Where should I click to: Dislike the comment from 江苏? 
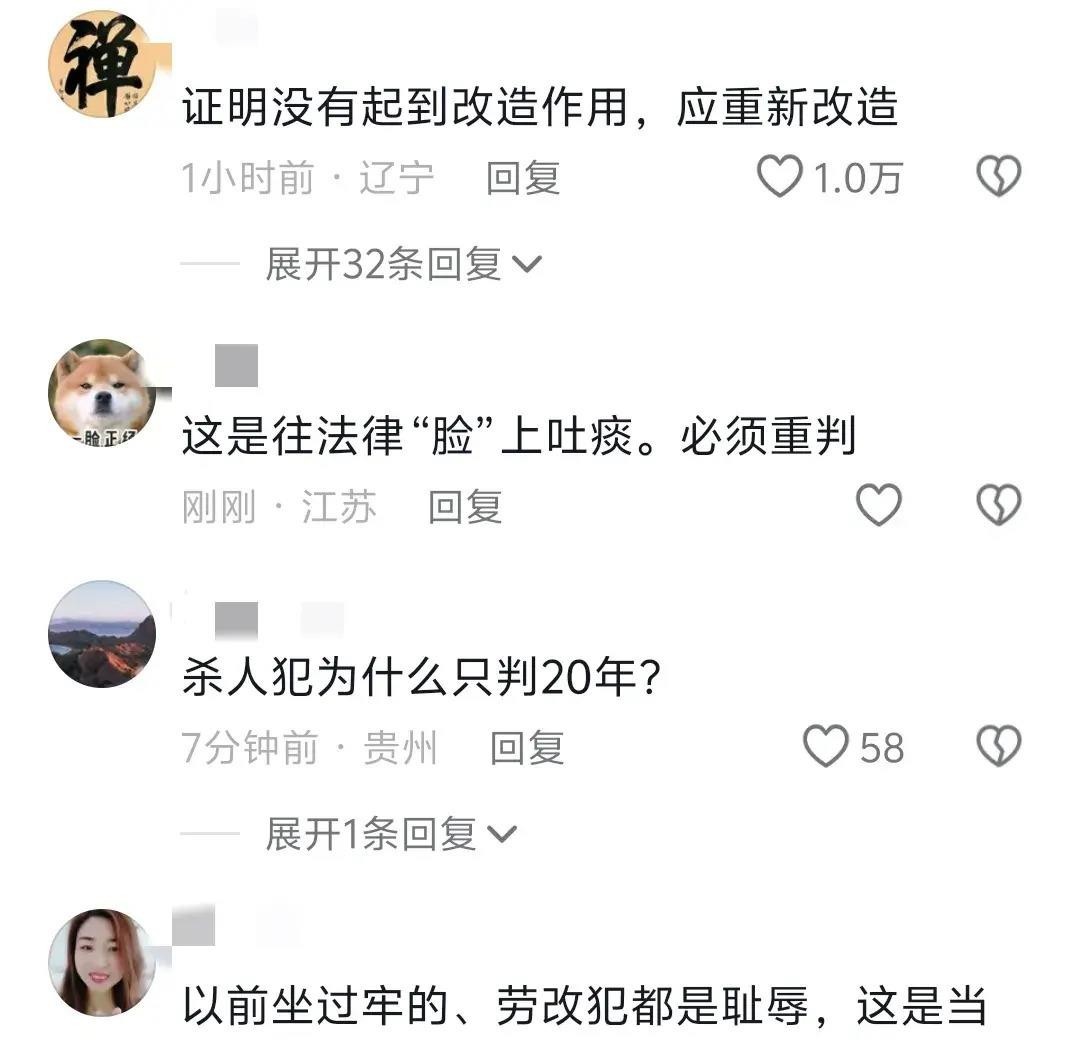point(997,506)
